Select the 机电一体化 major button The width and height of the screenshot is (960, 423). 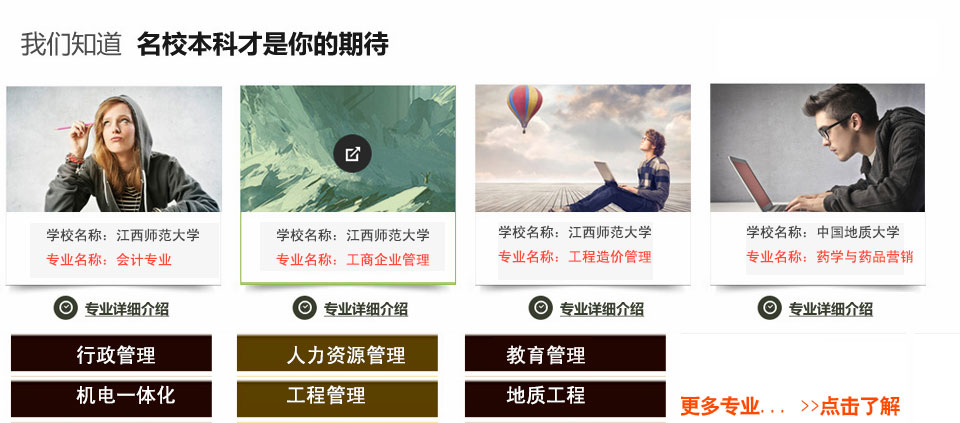click(x=112, y=396)
